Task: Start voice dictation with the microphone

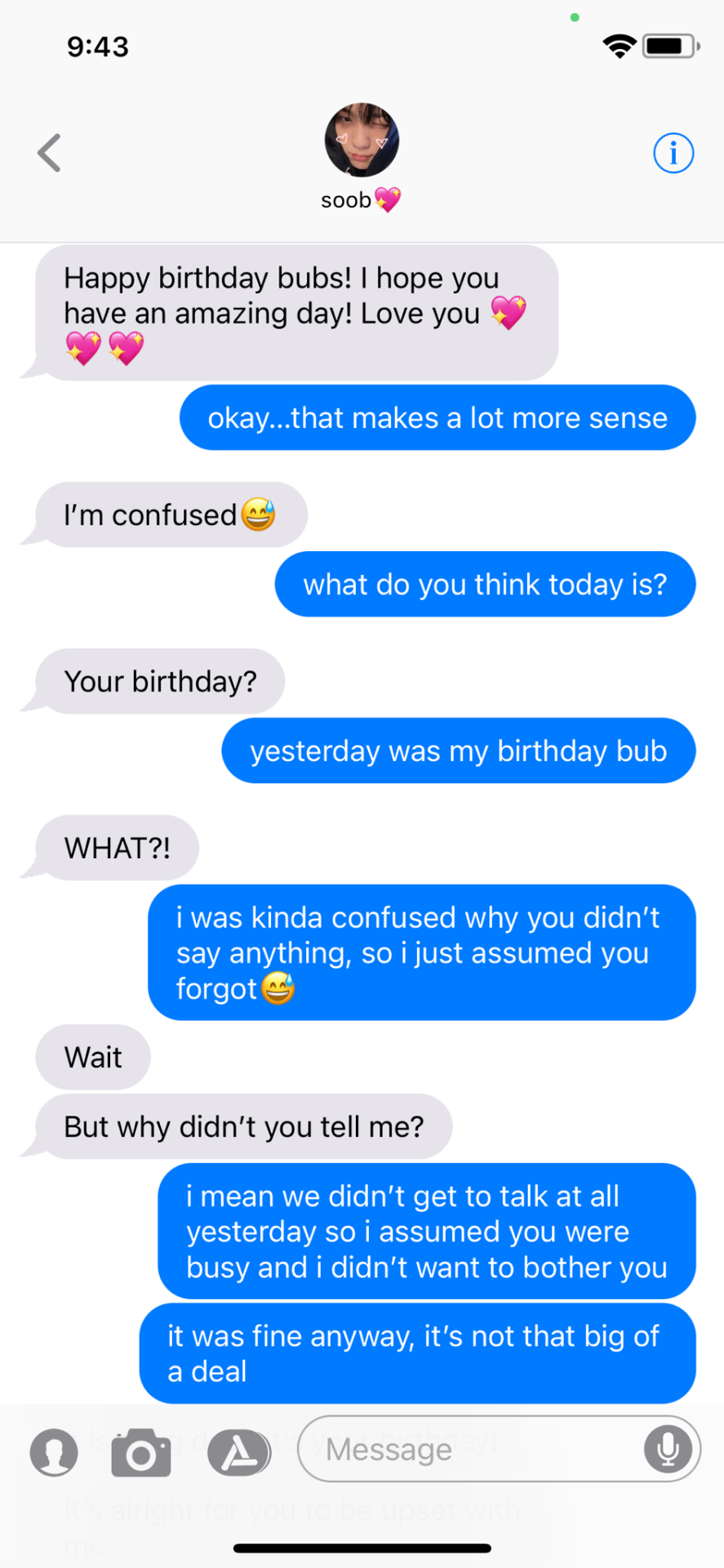Action: pos(668,1450)
